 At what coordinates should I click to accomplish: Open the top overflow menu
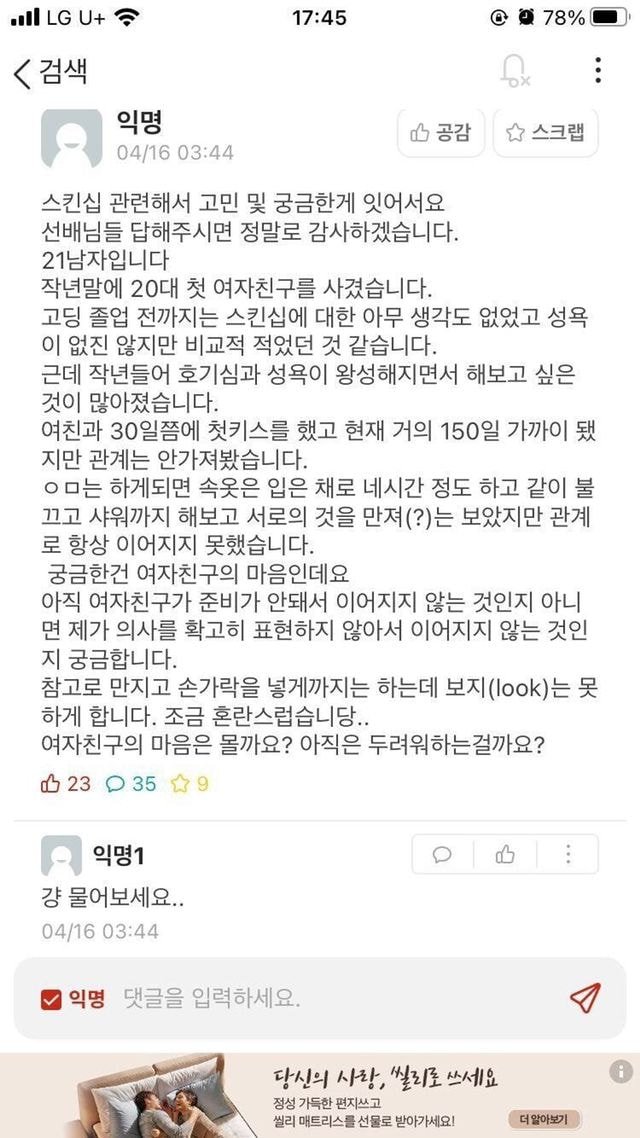[x=597, y=70]
